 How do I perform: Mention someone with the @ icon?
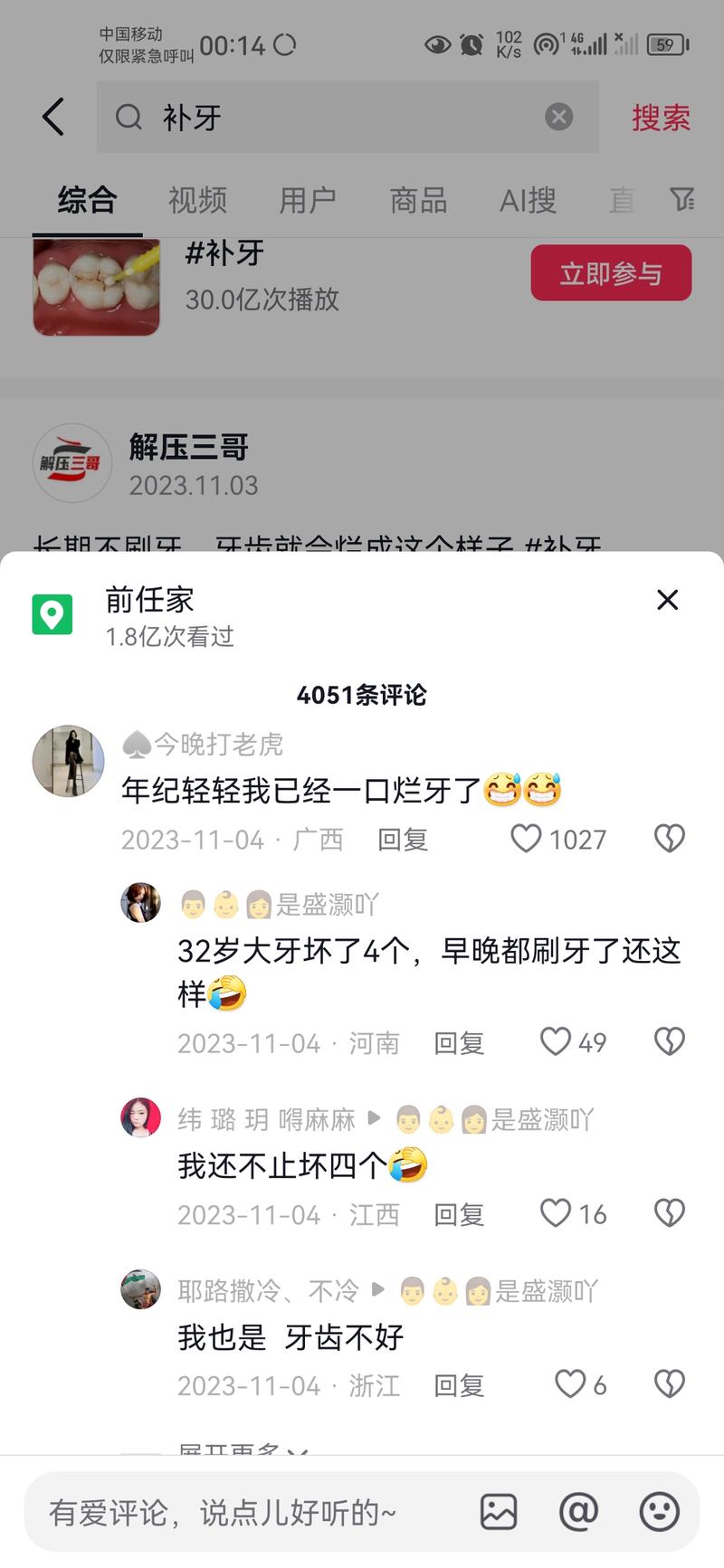579,1512
